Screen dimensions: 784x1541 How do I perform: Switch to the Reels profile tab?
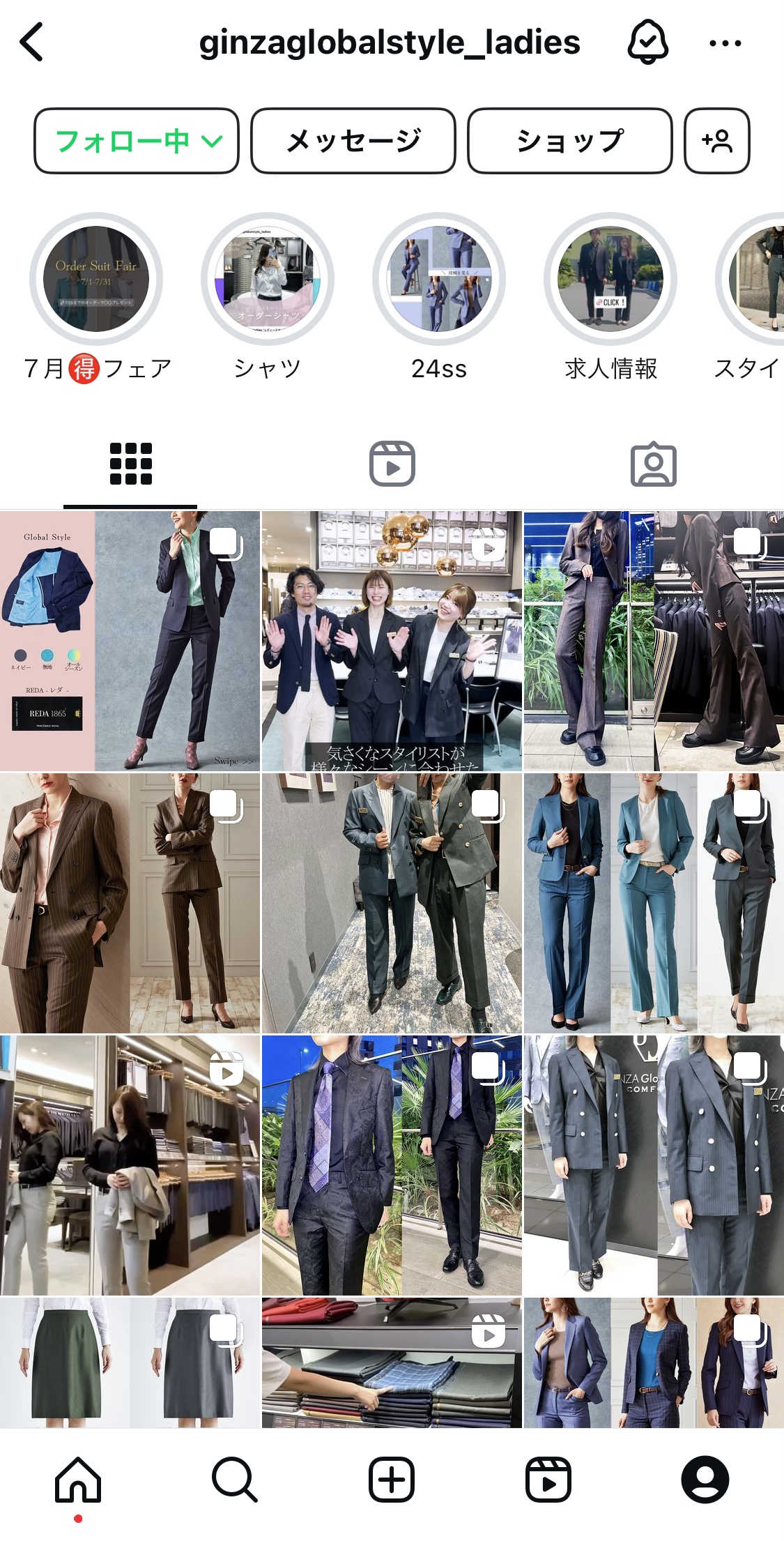[392, 464]
